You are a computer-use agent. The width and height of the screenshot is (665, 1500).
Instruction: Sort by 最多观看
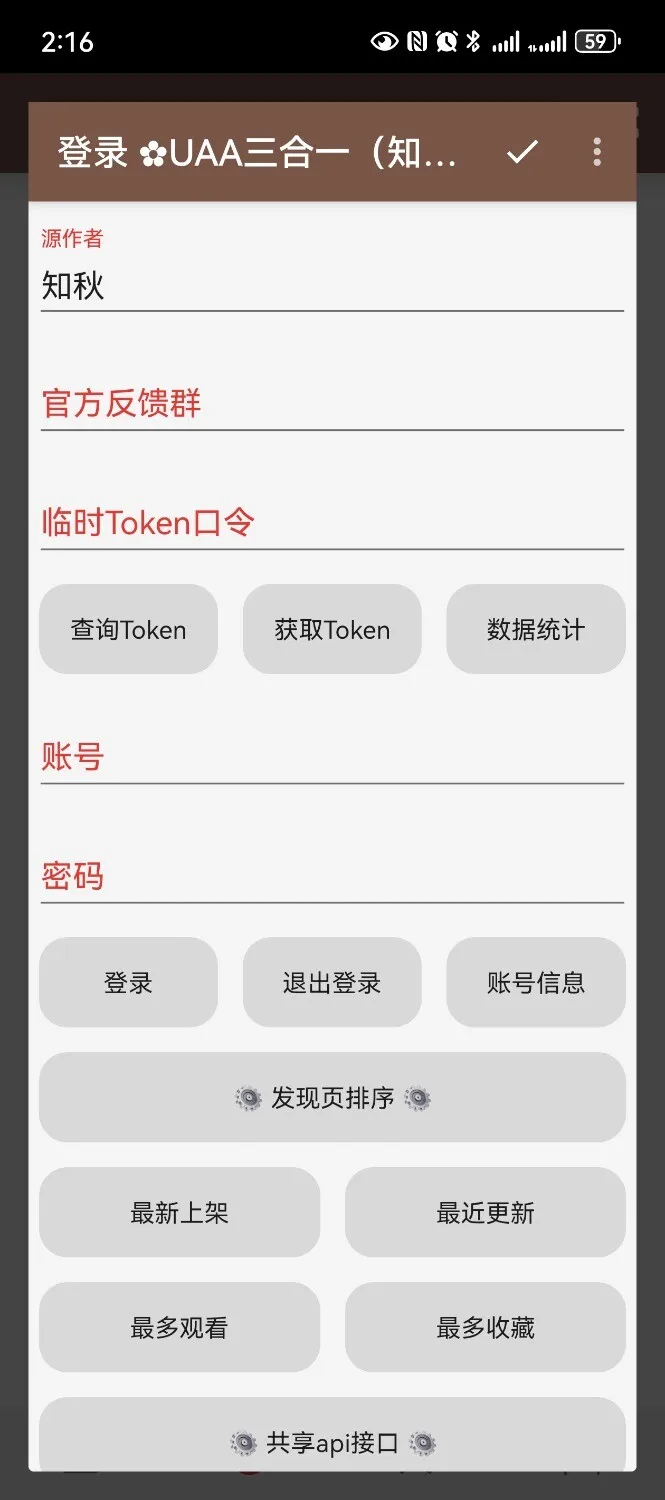tap(180, 1328)
